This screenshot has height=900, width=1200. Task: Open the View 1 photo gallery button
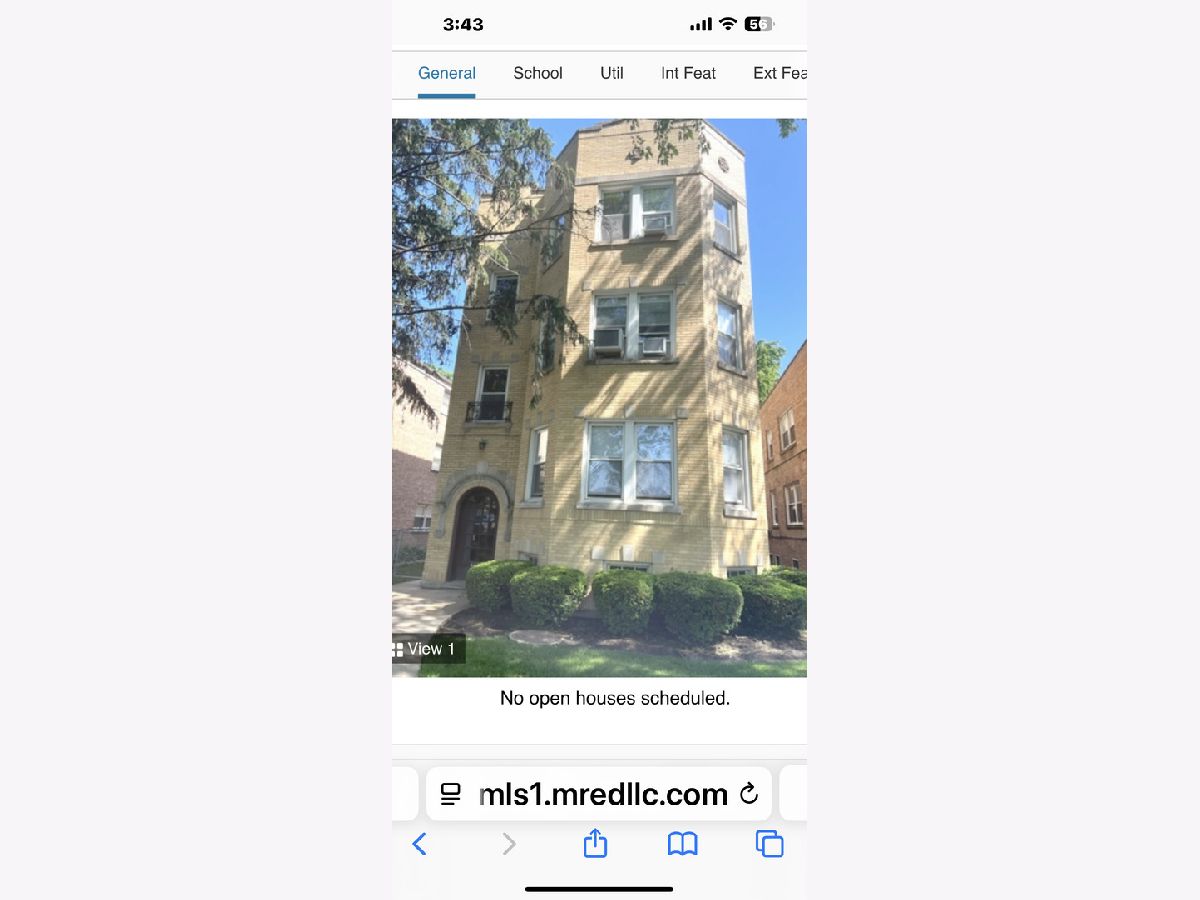click(426, 649)
